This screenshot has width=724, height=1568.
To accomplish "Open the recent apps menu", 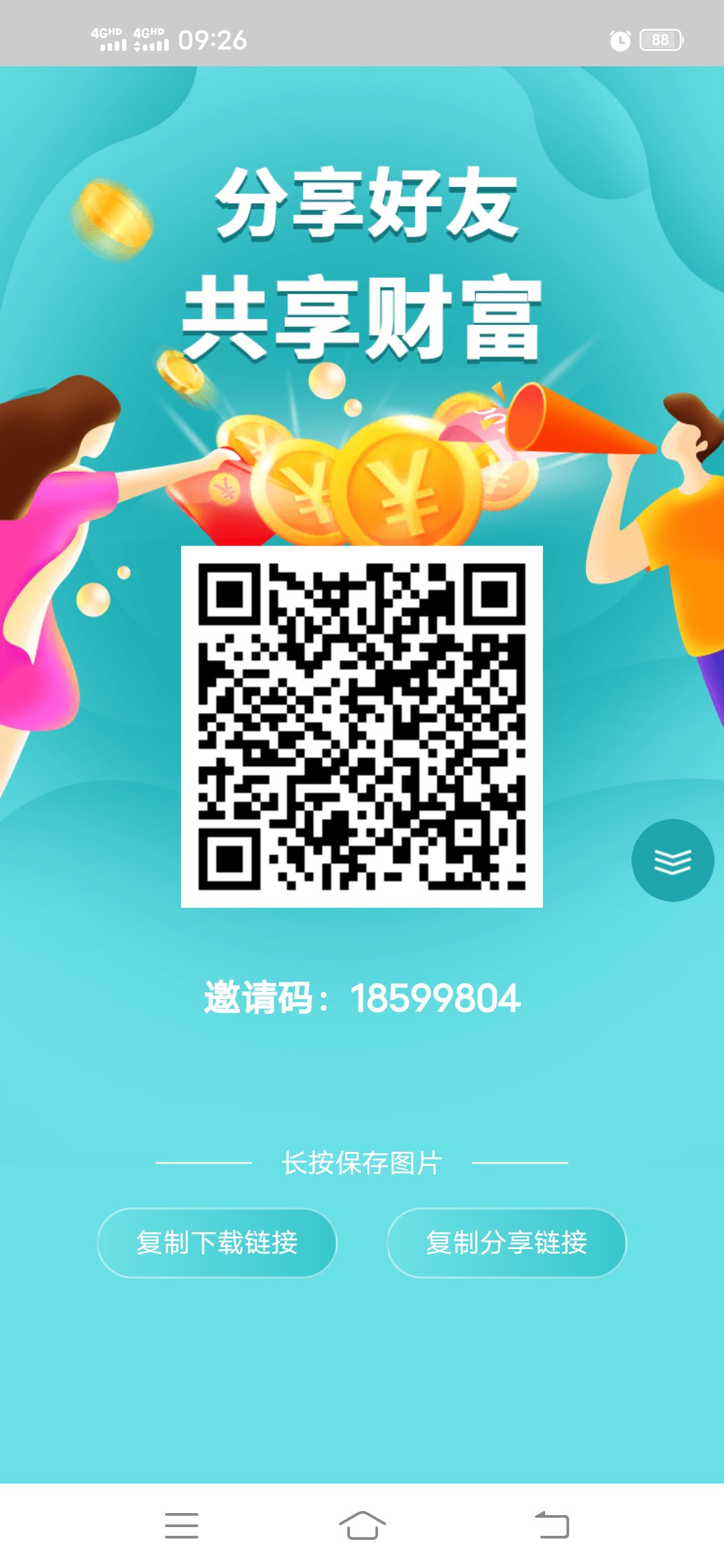I will coord(182,1526).
